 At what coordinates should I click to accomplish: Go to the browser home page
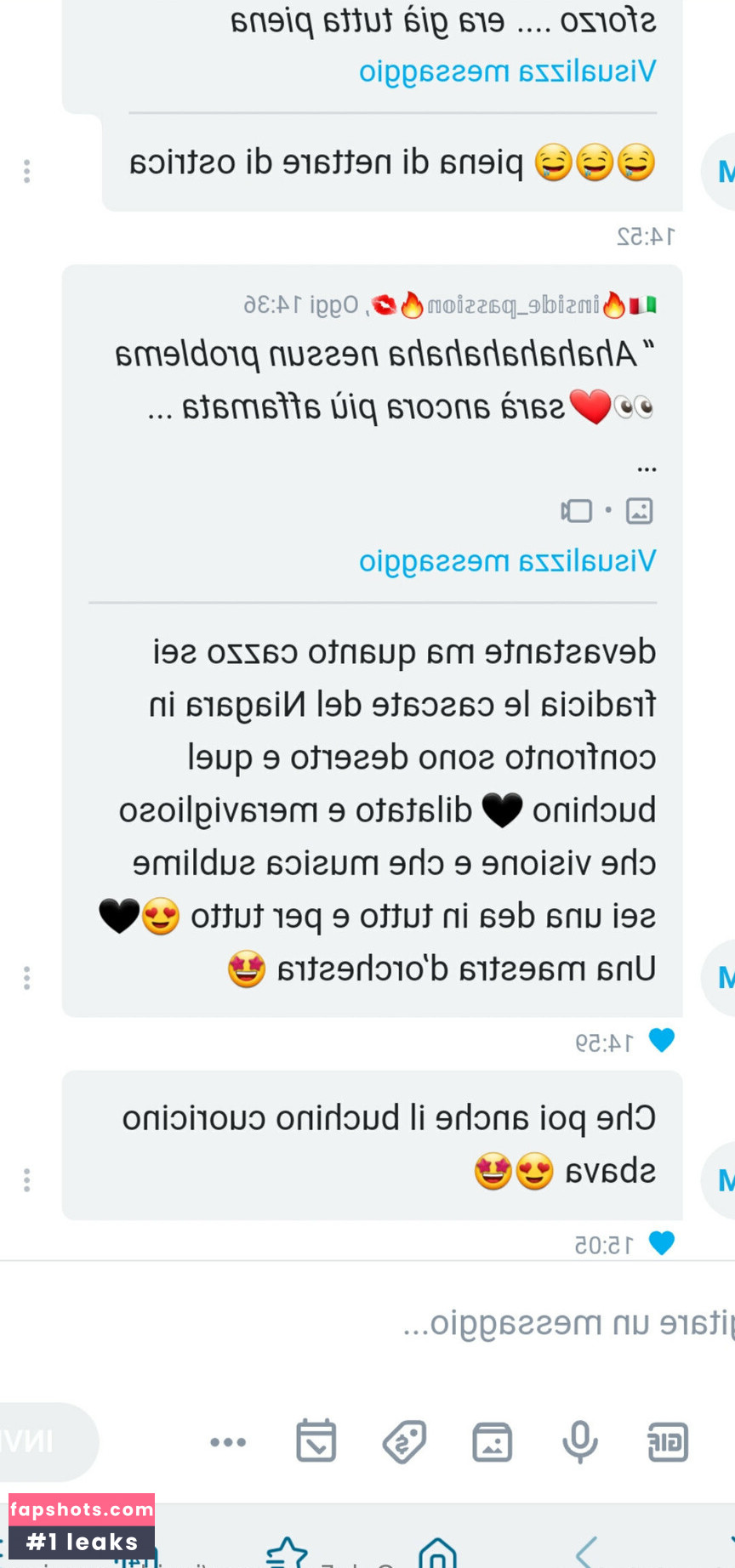[x=438, y=1553]
